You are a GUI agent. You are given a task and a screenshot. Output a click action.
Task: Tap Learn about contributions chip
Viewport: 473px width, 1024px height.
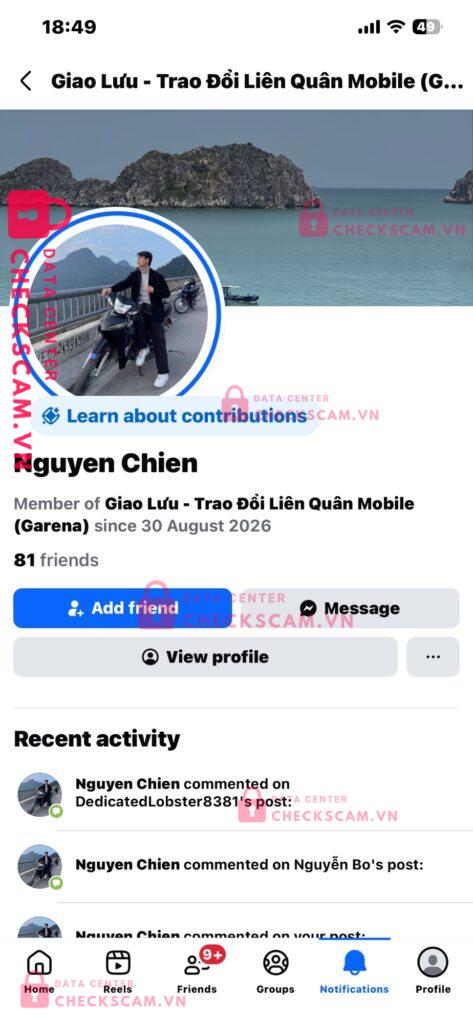(175, 416)
